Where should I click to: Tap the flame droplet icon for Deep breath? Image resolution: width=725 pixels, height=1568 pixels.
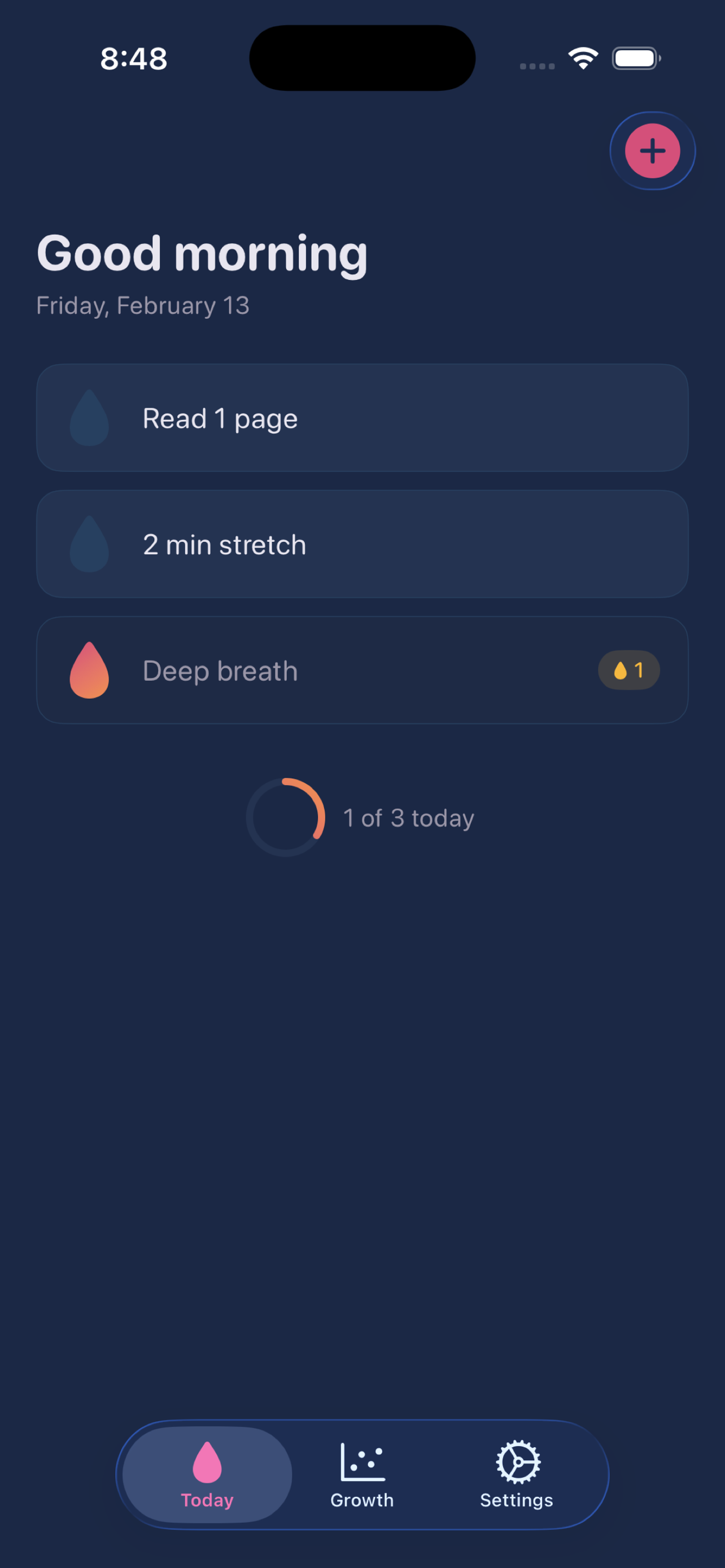(x=89, y=669)
